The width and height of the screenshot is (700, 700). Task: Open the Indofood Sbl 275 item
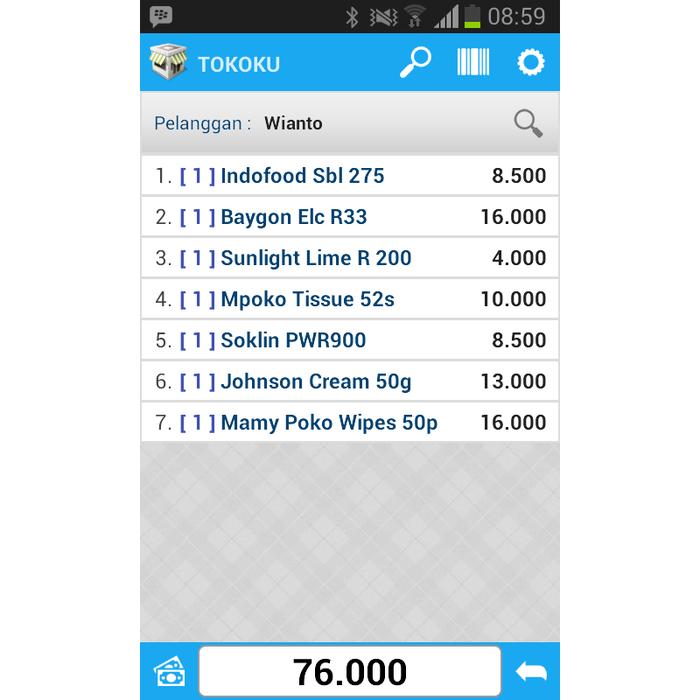point(350,176)
